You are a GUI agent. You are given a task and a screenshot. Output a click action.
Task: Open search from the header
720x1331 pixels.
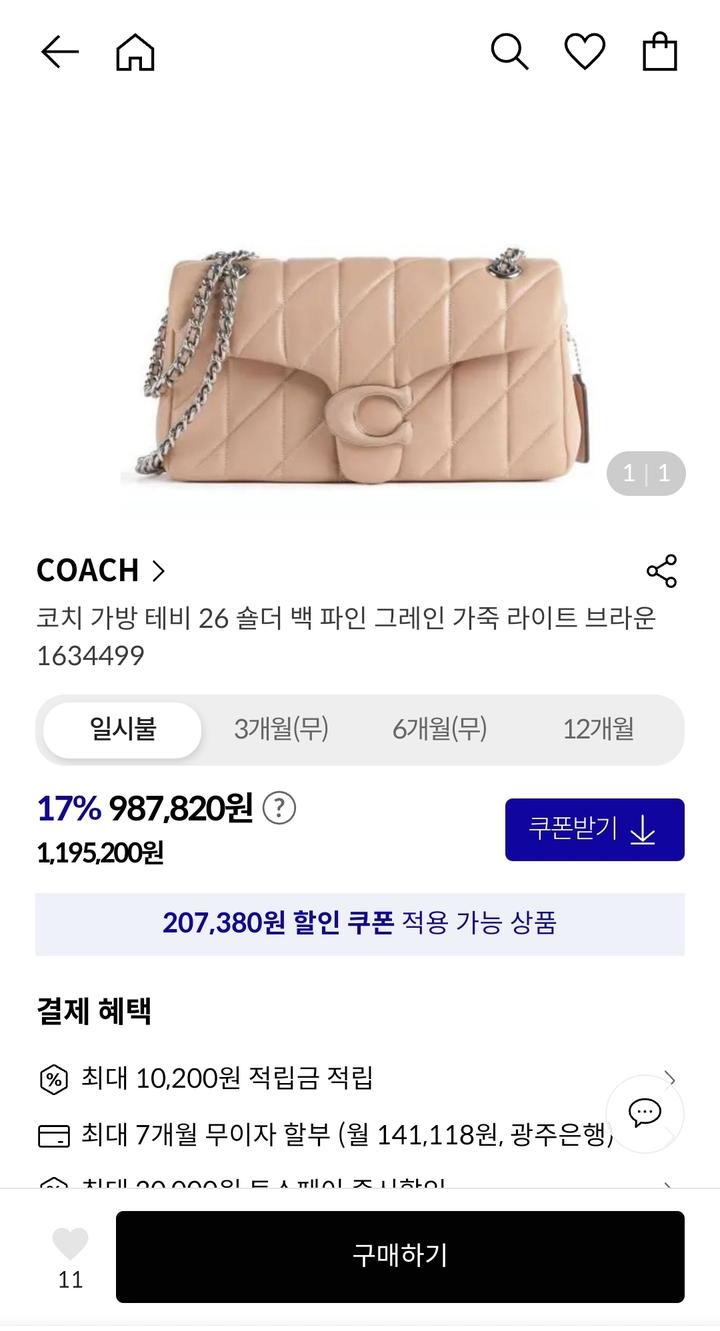(x=509, y=52)
